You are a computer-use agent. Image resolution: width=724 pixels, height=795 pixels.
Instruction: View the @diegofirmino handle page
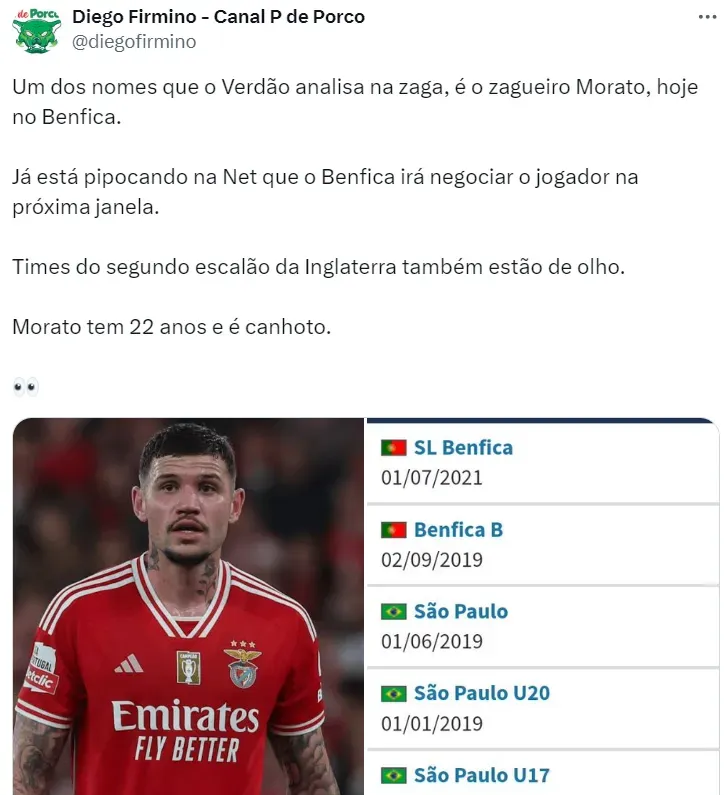point(134,42)
